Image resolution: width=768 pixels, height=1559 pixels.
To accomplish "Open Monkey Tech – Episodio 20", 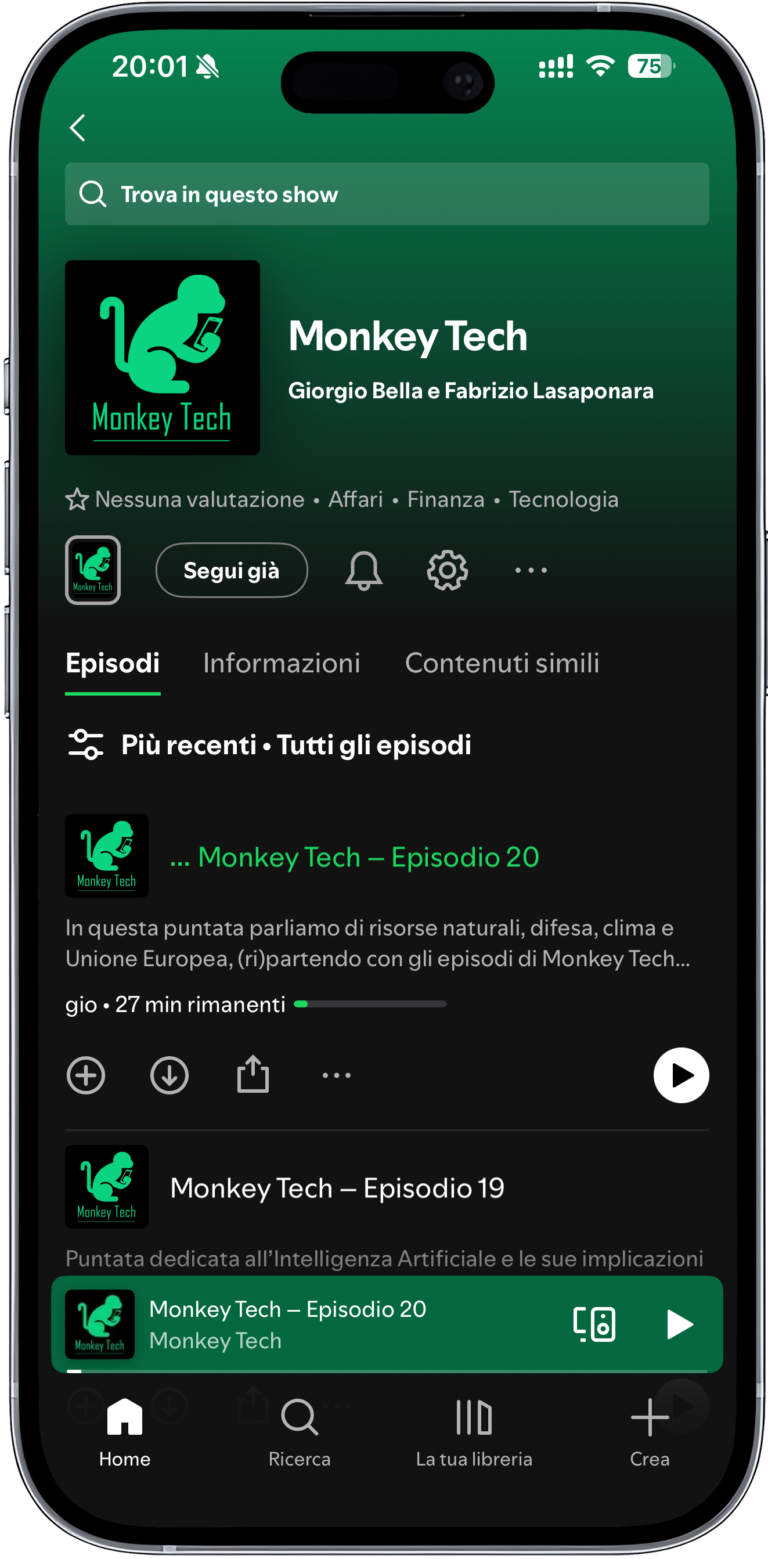I will click(x=354, y=857).
